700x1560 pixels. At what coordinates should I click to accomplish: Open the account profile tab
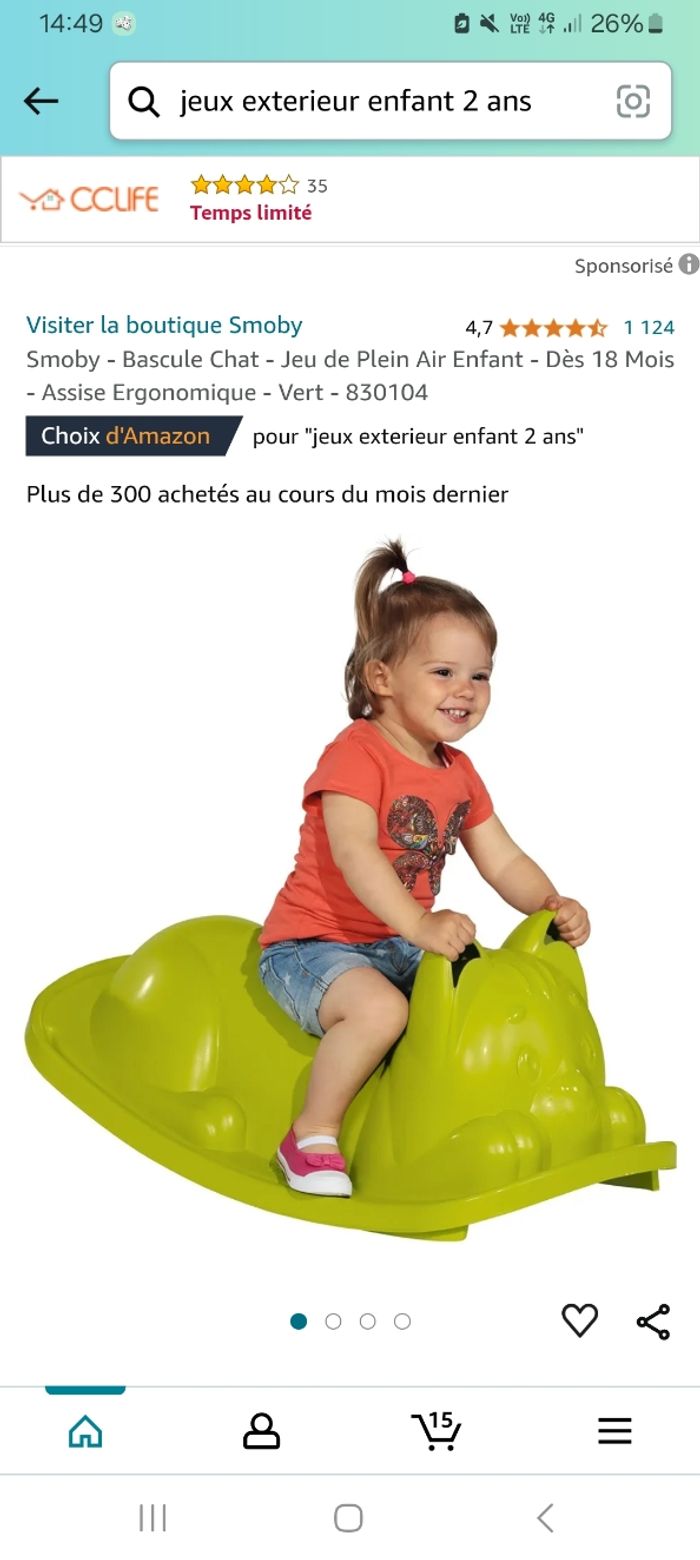pyautogui.click(x=261, y=1432)
